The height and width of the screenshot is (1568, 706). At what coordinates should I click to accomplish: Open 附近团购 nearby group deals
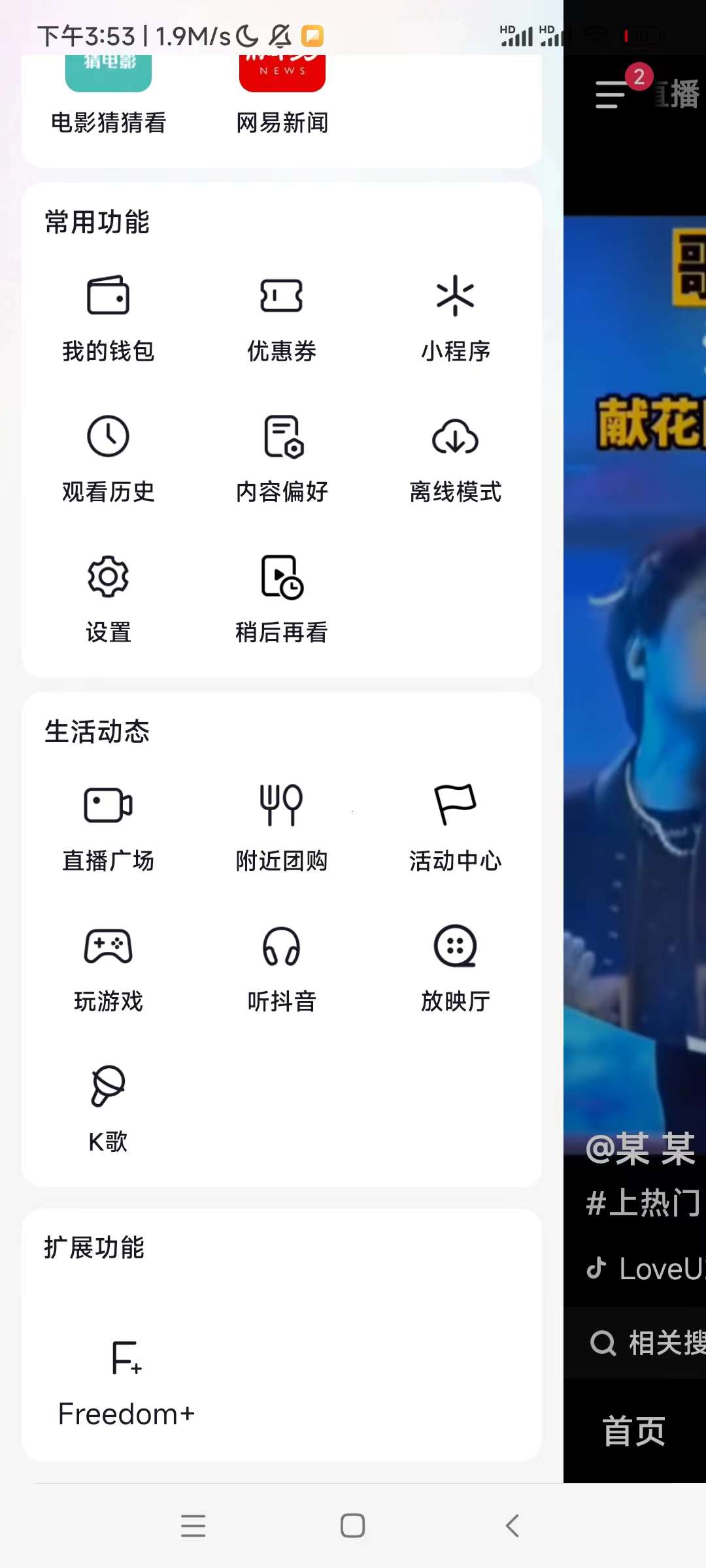282,828
